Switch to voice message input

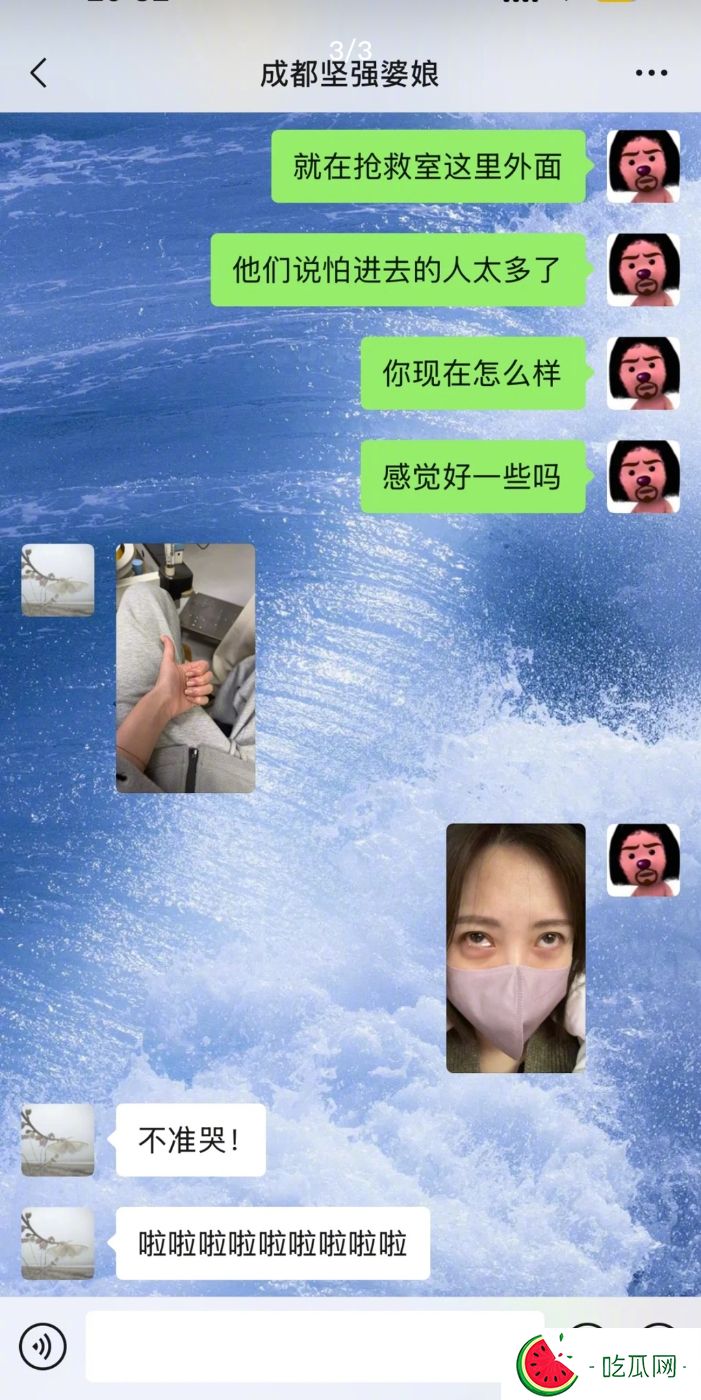point(42,1346)
